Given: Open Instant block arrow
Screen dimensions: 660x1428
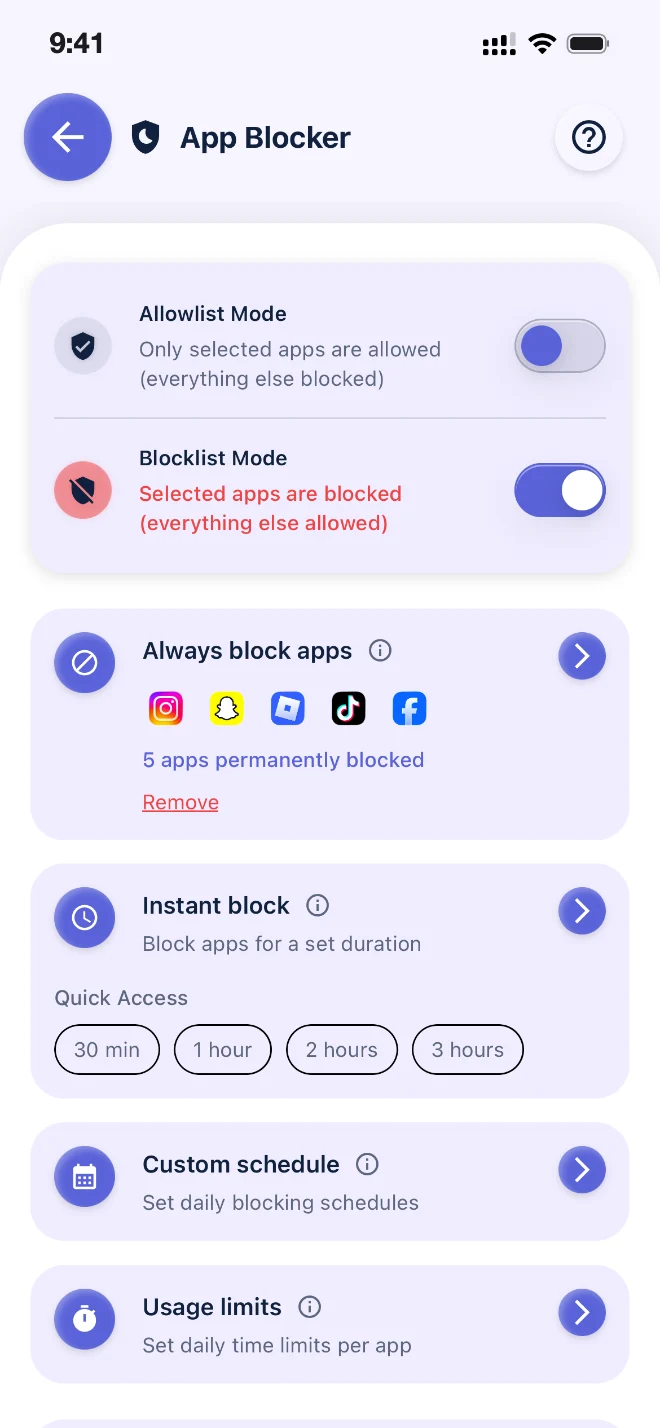Looking at the screenshot, I should [582, 911].
